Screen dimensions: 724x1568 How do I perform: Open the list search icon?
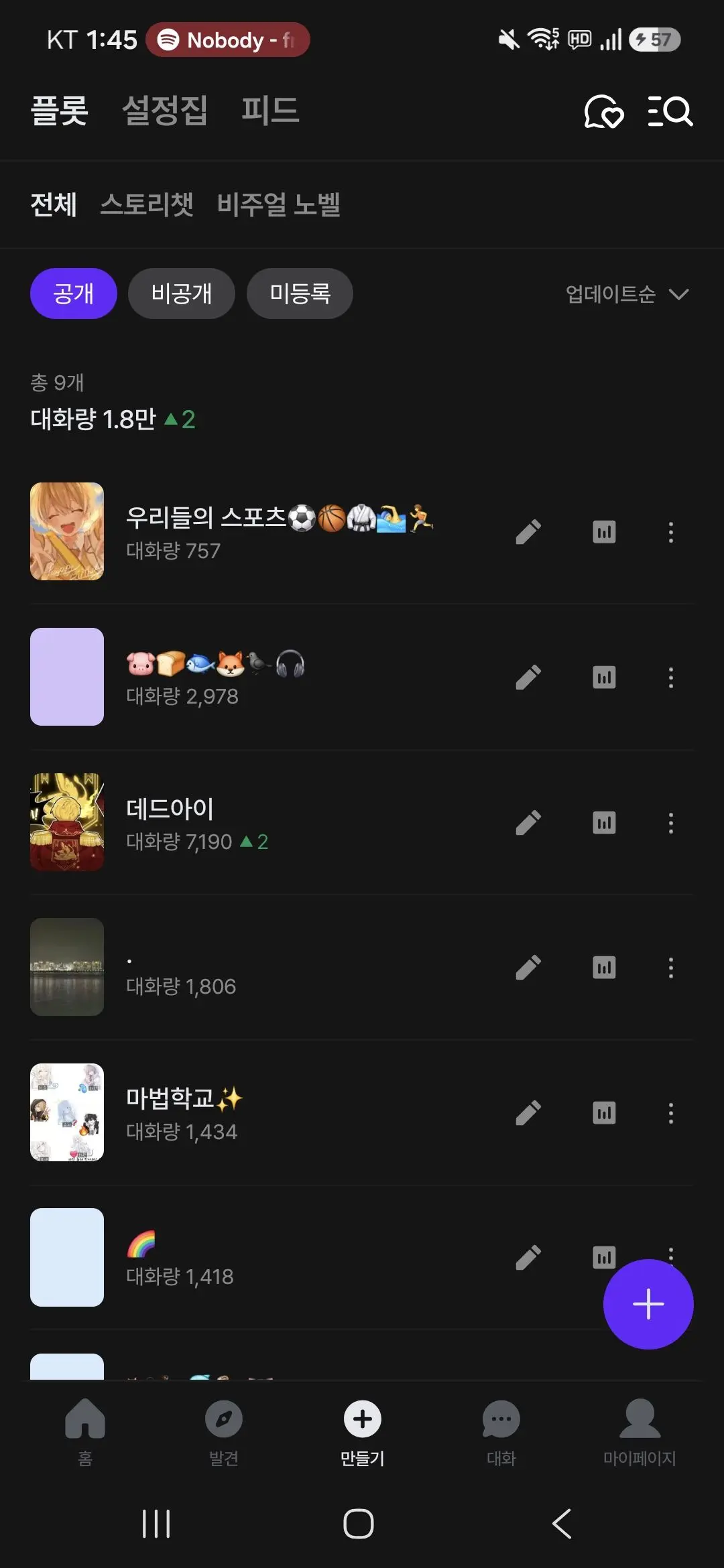click(670, 111)
